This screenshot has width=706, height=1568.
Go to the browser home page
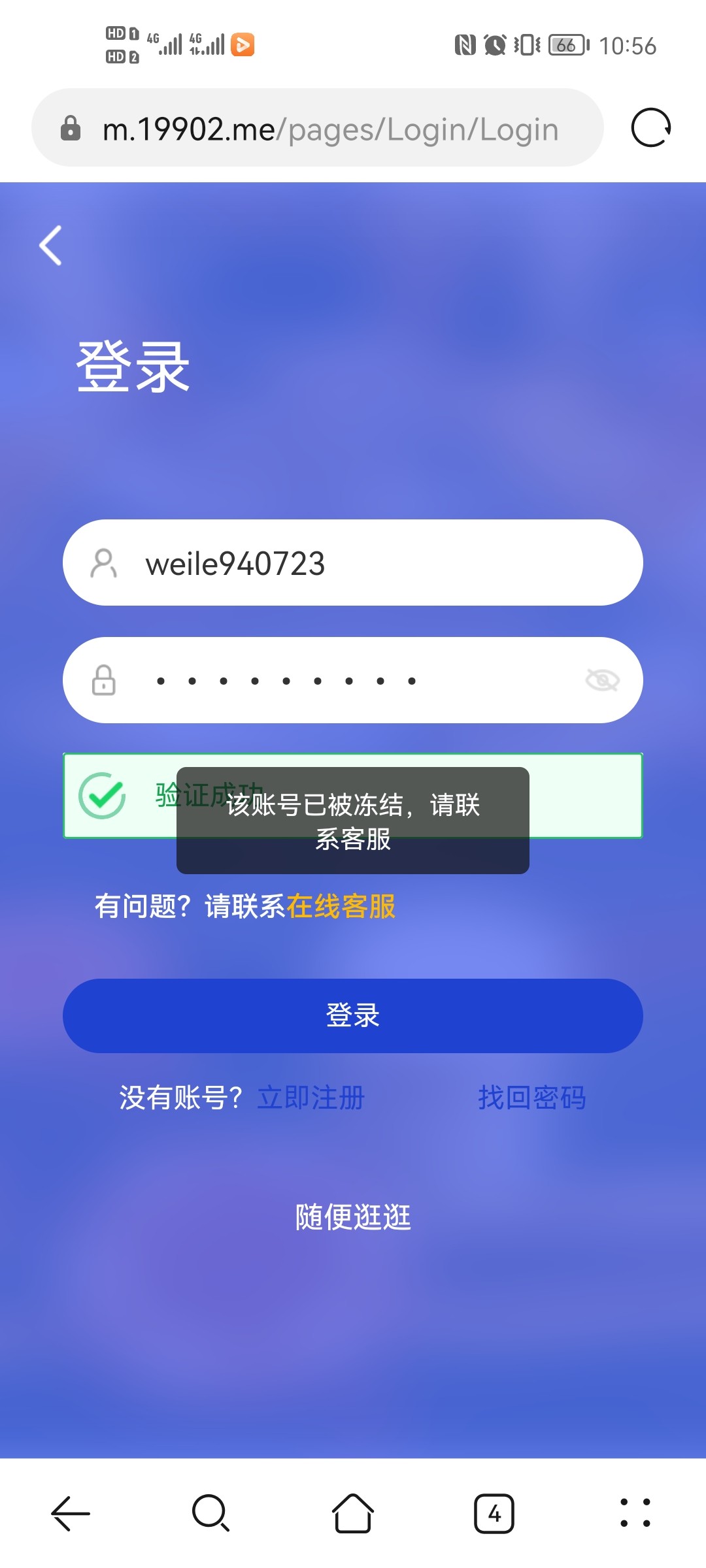coord(353,1513)
